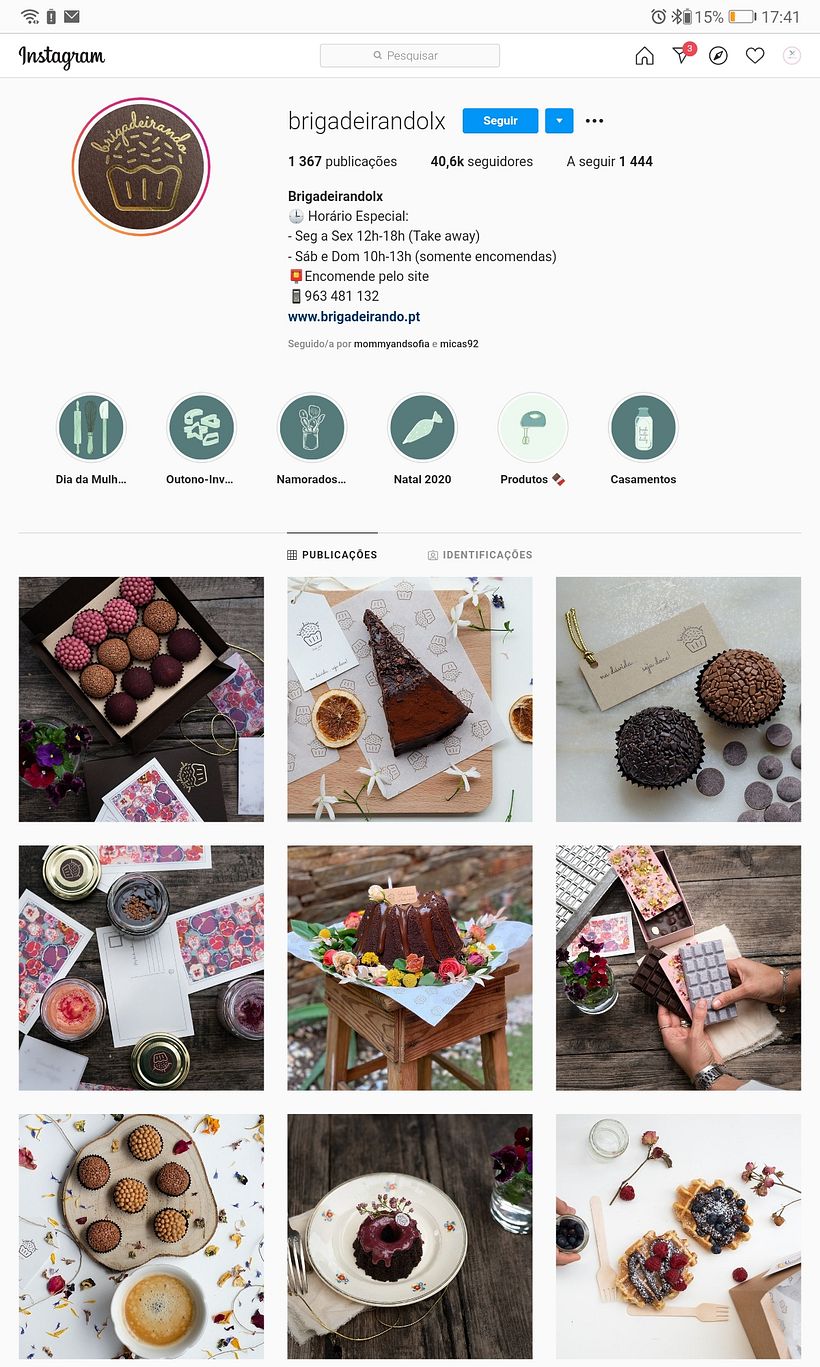Open the Dia da Mulher story highlight
Image resolution: width=820 pixels, height=1367 pixels.
tap(91, 428)
